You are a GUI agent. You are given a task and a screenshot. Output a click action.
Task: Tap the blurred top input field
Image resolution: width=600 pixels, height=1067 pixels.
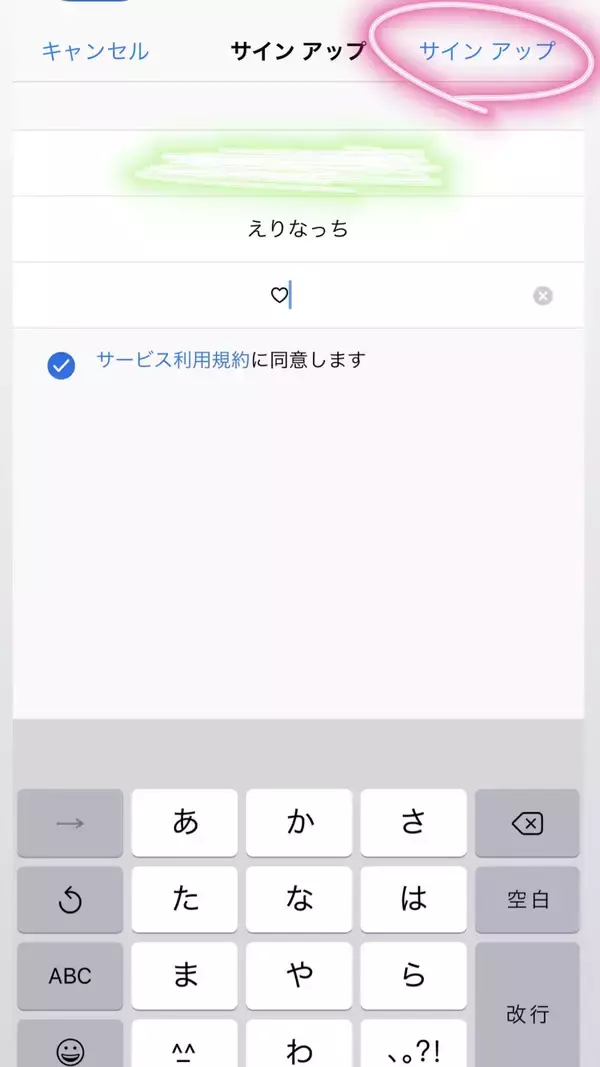point(298,164)
